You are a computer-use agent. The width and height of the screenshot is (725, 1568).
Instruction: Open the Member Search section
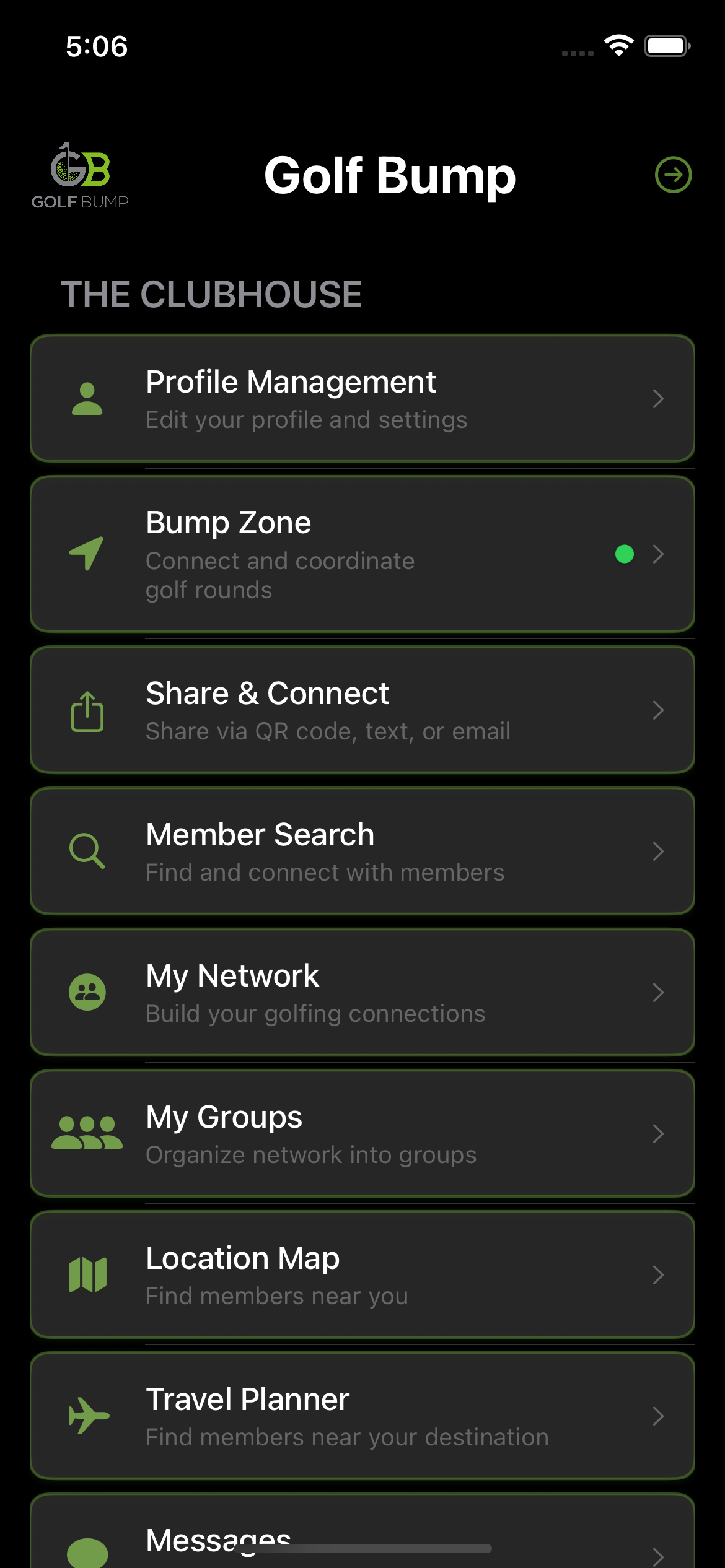point(362,852)
